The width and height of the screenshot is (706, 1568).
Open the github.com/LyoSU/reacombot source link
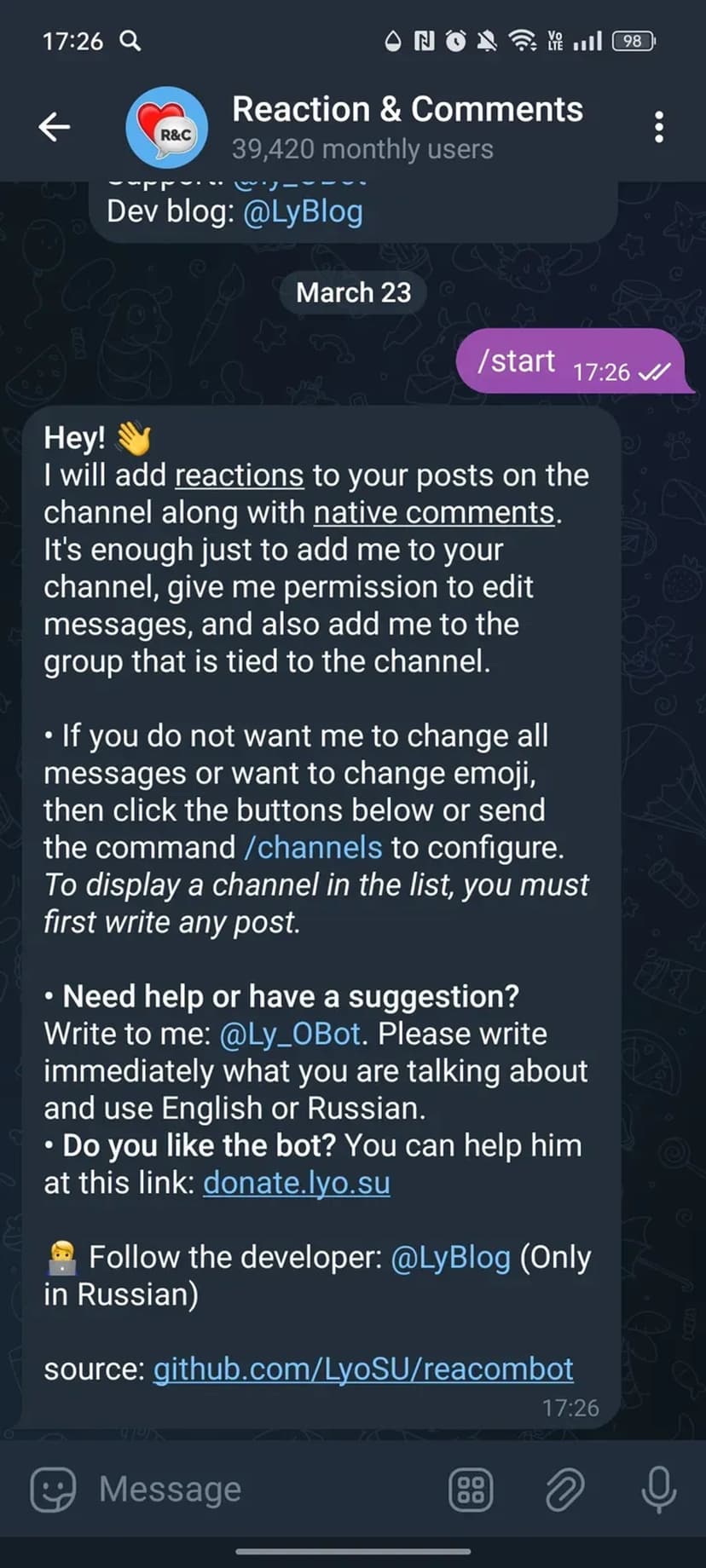pyautogui.click(x=362, y=1369)
